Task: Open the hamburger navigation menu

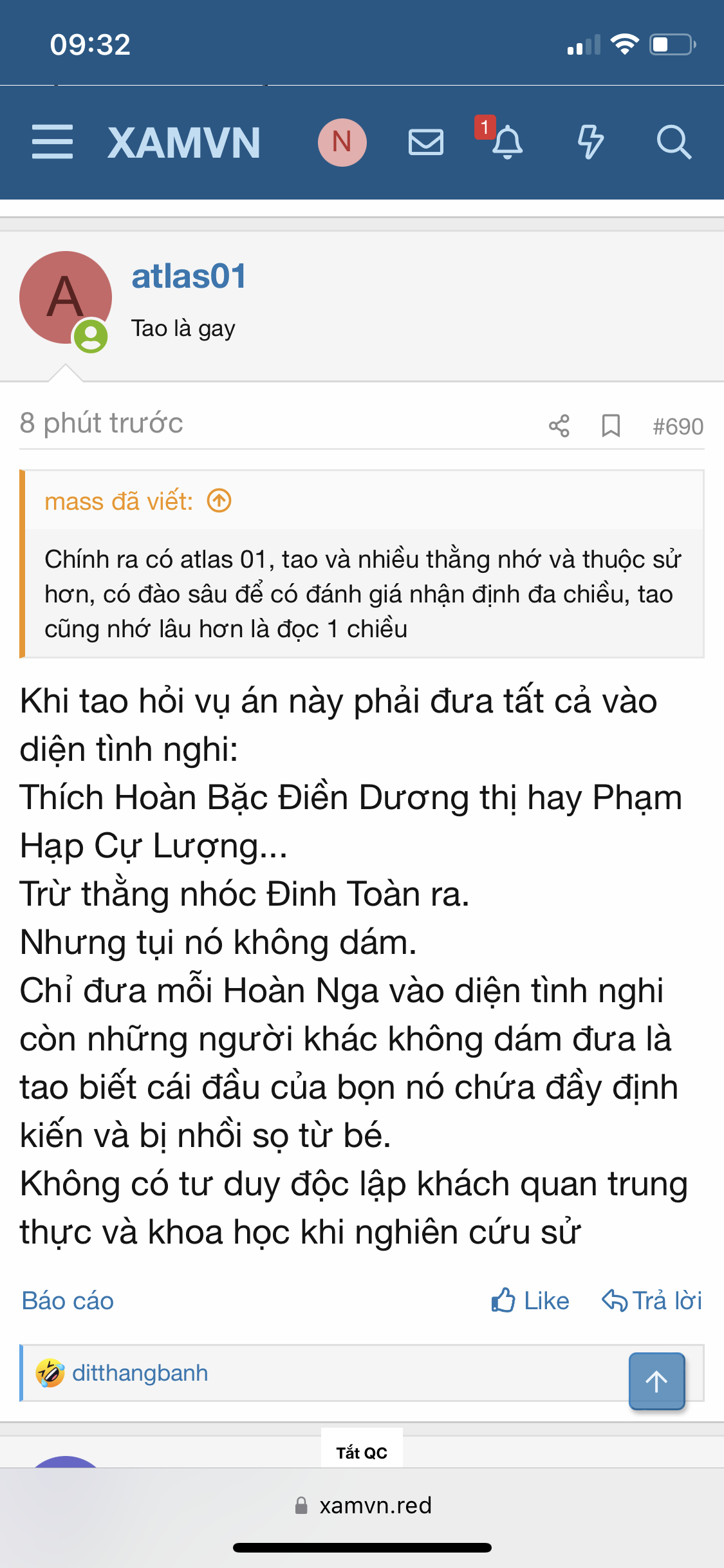Action: (52, 142)
